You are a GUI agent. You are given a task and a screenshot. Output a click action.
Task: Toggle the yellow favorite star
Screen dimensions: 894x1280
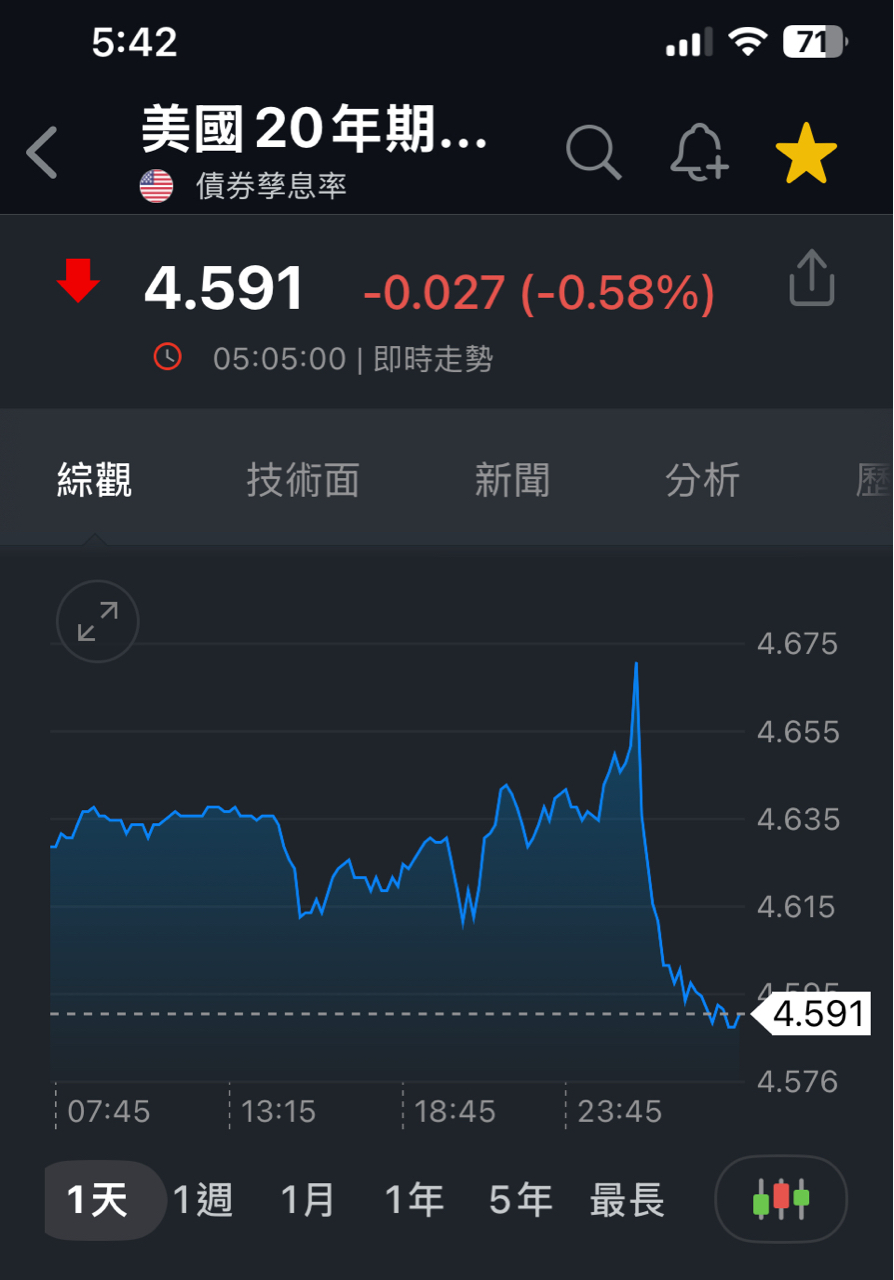tap(806, 155)
